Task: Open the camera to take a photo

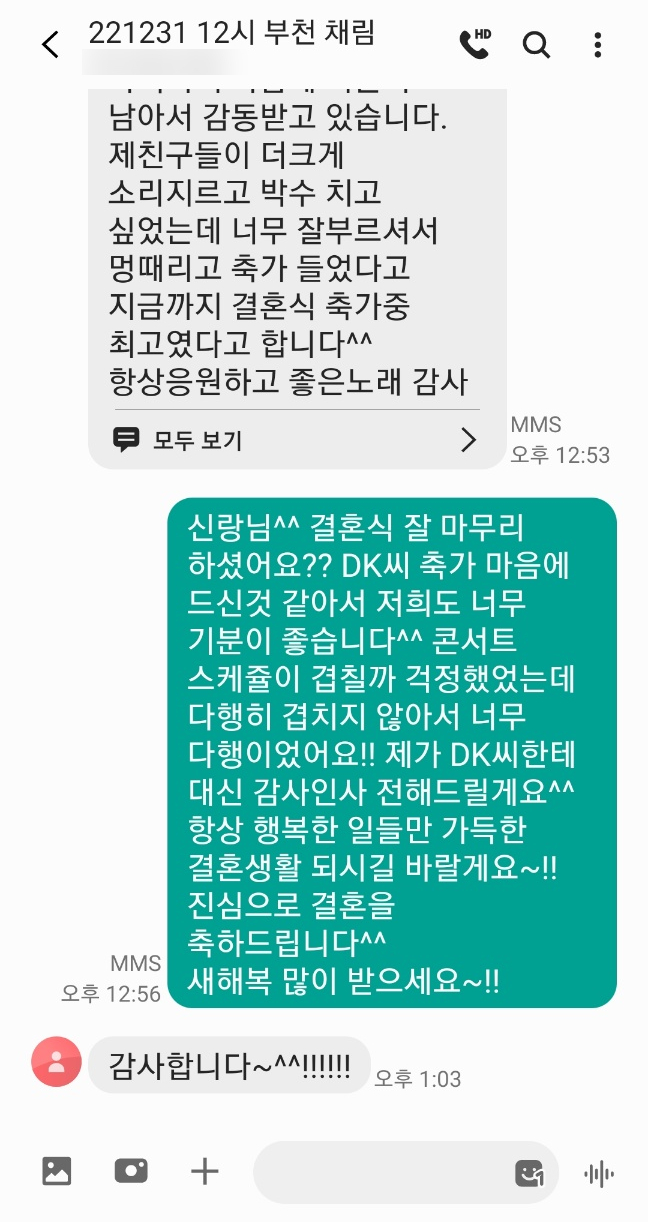Action: 131,1171
